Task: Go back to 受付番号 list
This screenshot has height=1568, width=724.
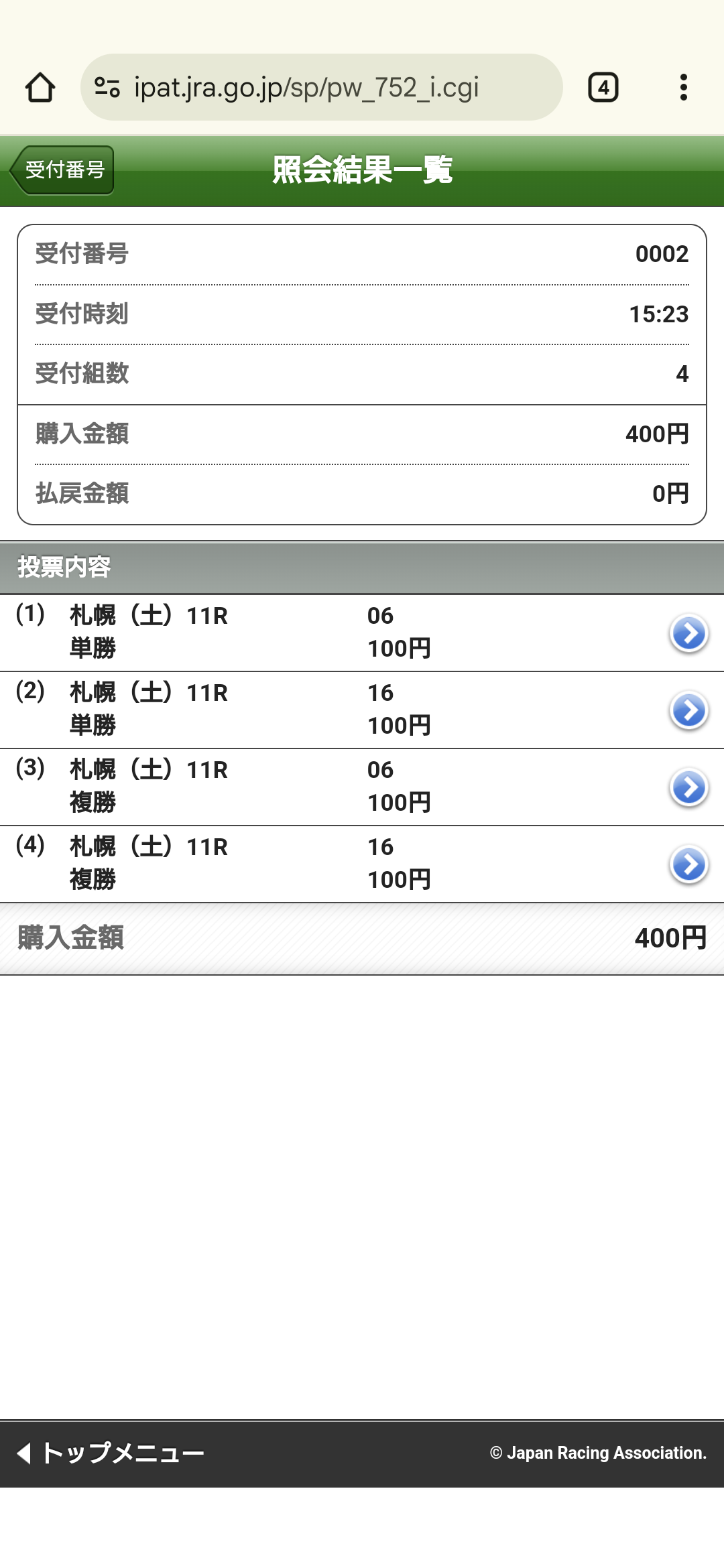Action: (62, 170)
